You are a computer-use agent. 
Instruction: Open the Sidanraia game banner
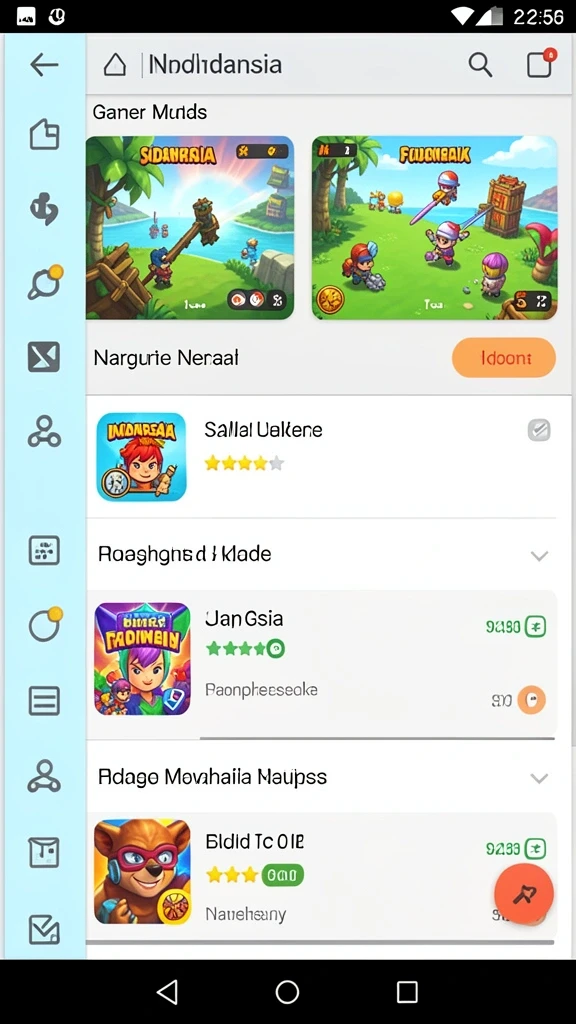point(190,227)
